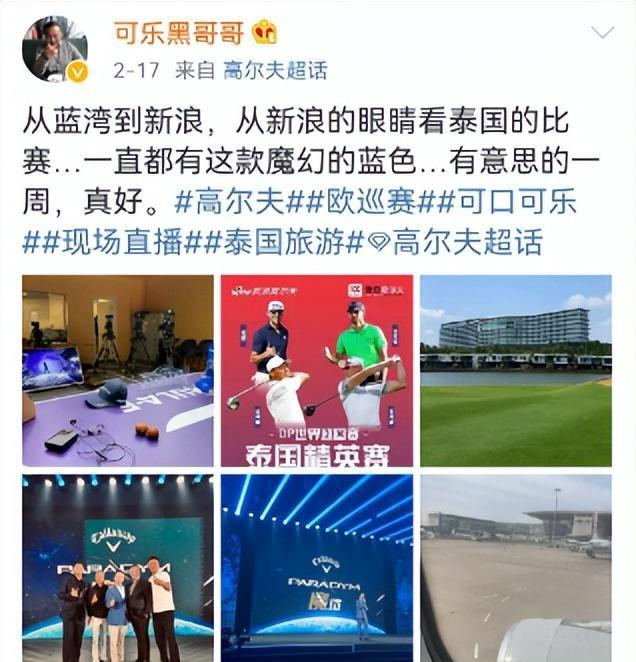View the golf course and hotel photo
636x662 pixels.
(515, 370)
